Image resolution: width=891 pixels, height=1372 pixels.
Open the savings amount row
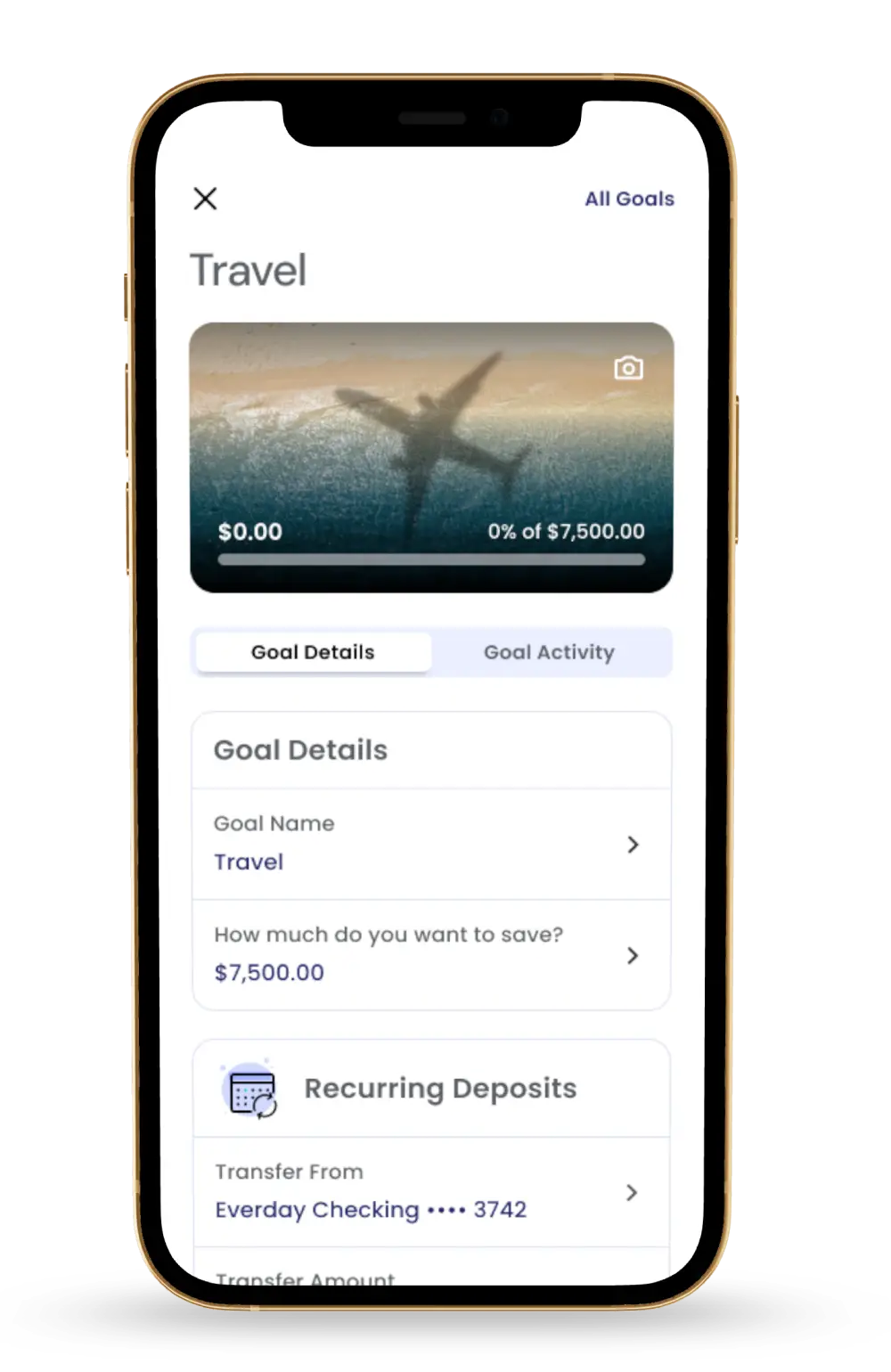(x=431, y=955)
